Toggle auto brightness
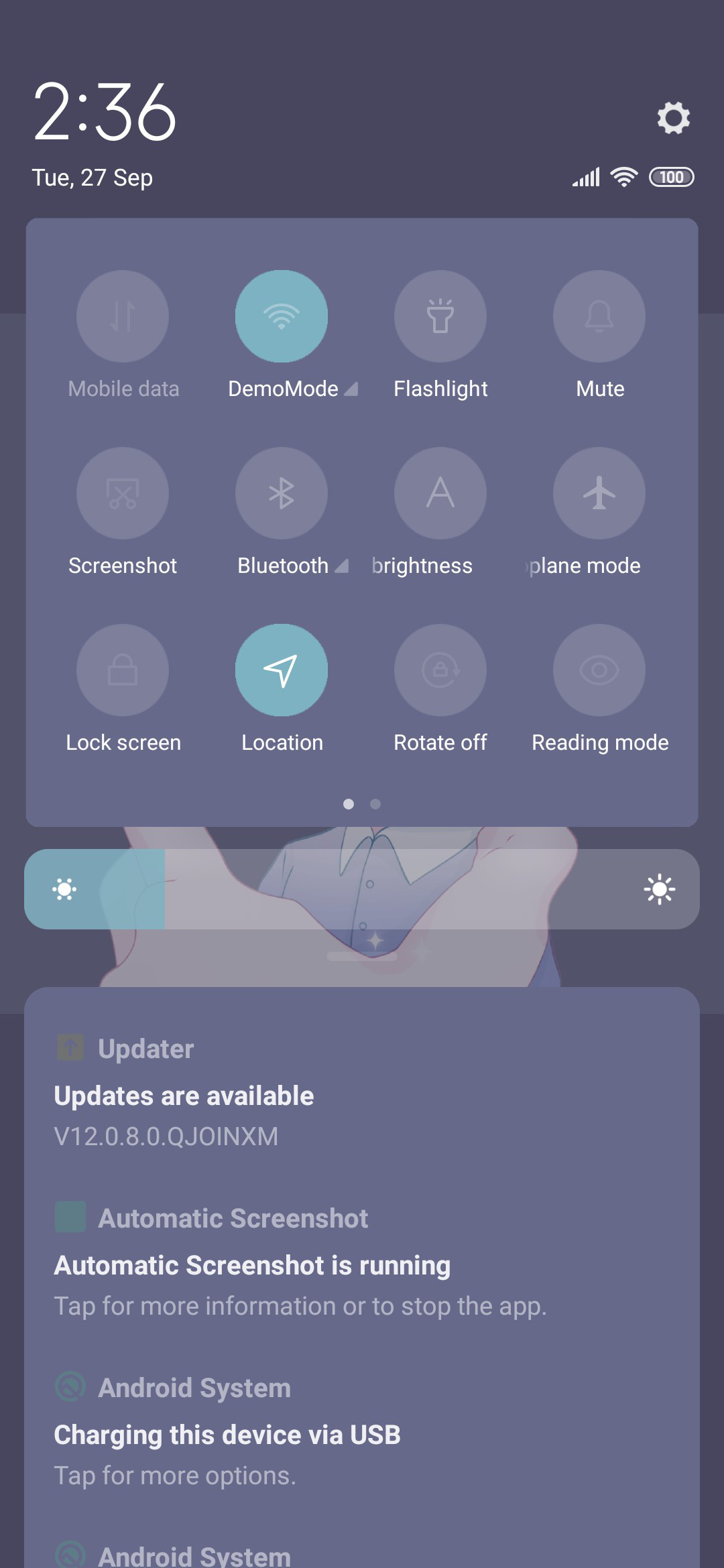This screenshot has height=1568, width=724. click(440, 493)
